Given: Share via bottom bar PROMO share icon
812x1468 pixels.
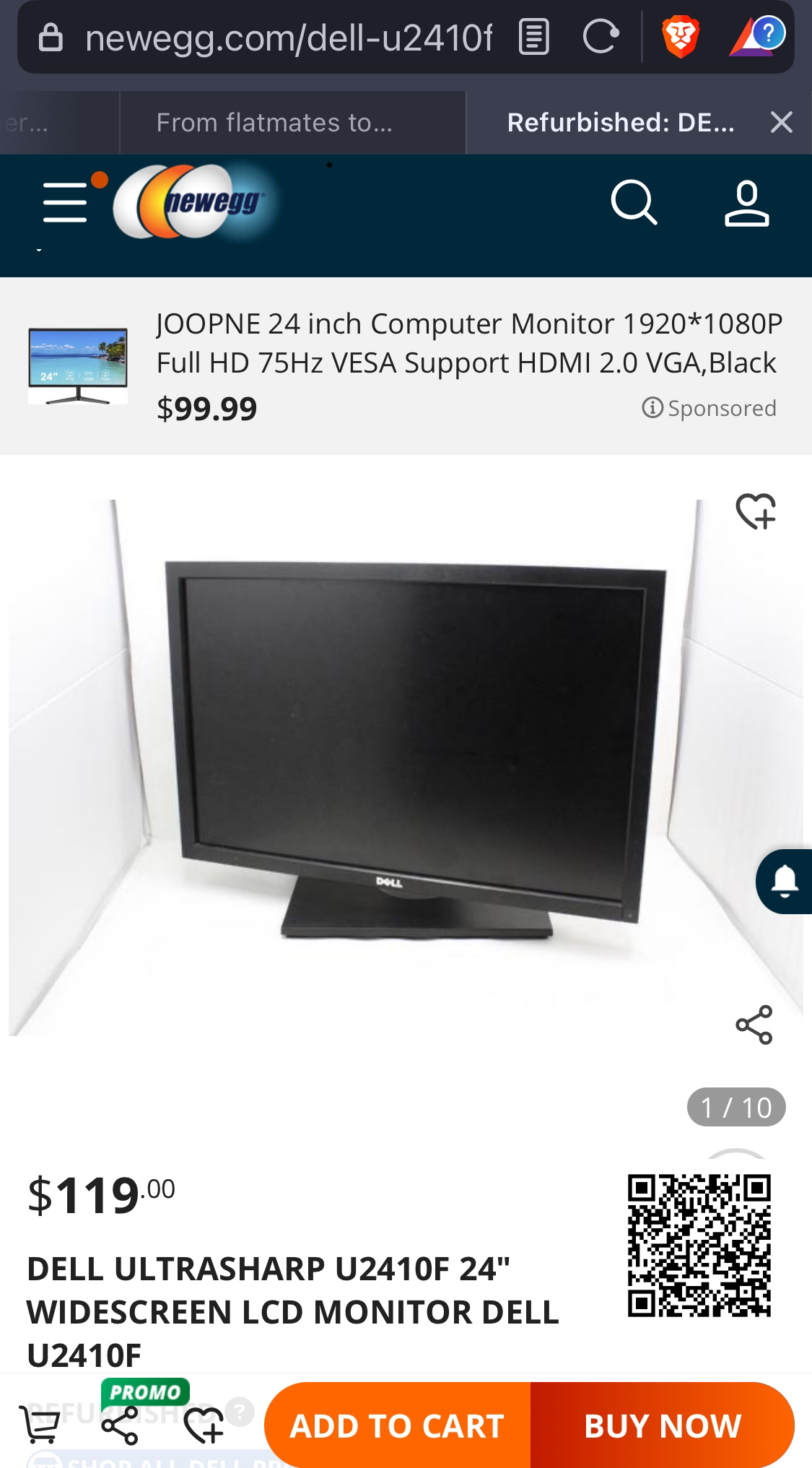Looking at the screenshot, I should point(120,1426).
